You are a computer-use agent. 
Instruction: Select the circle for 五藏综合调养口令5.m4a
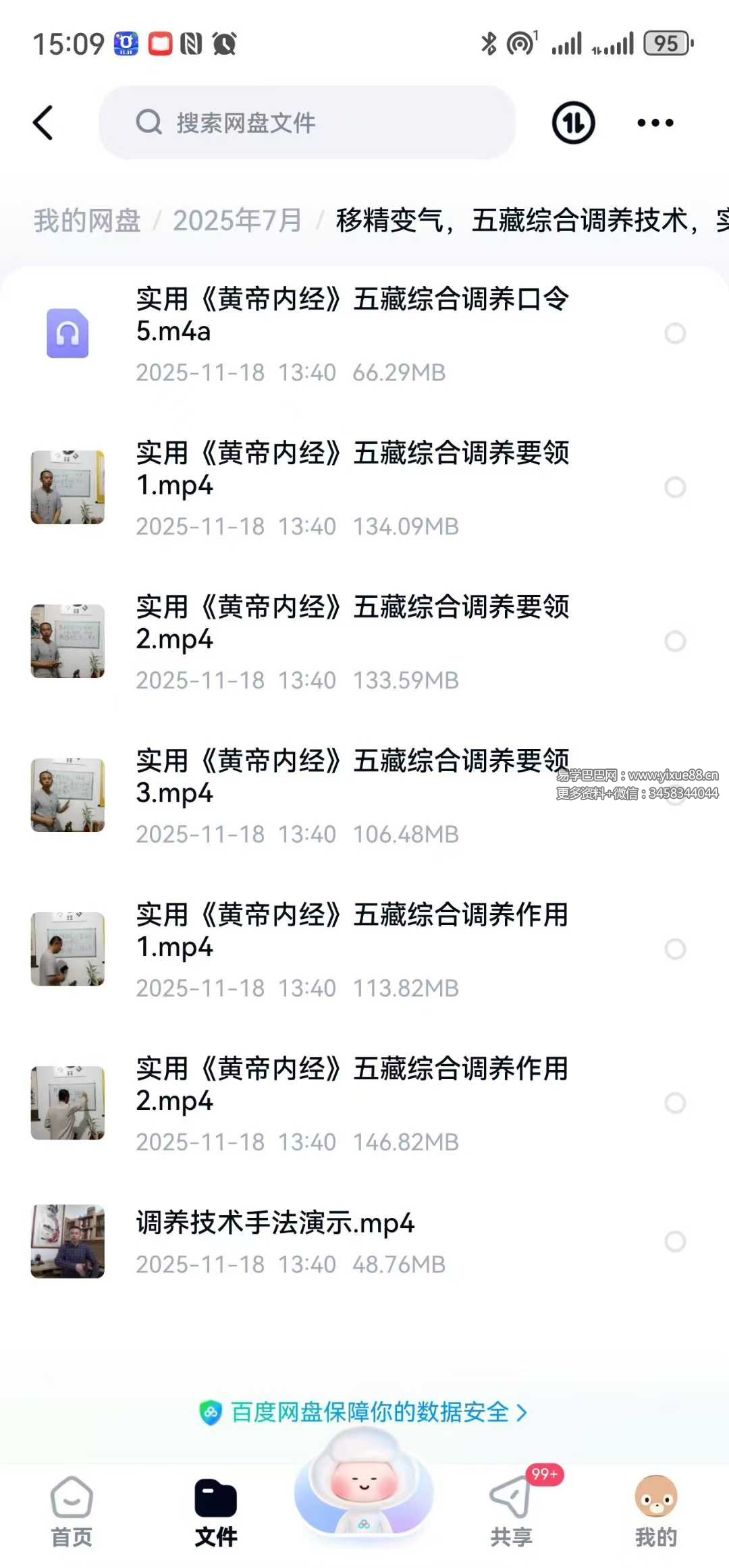[675, 333]
